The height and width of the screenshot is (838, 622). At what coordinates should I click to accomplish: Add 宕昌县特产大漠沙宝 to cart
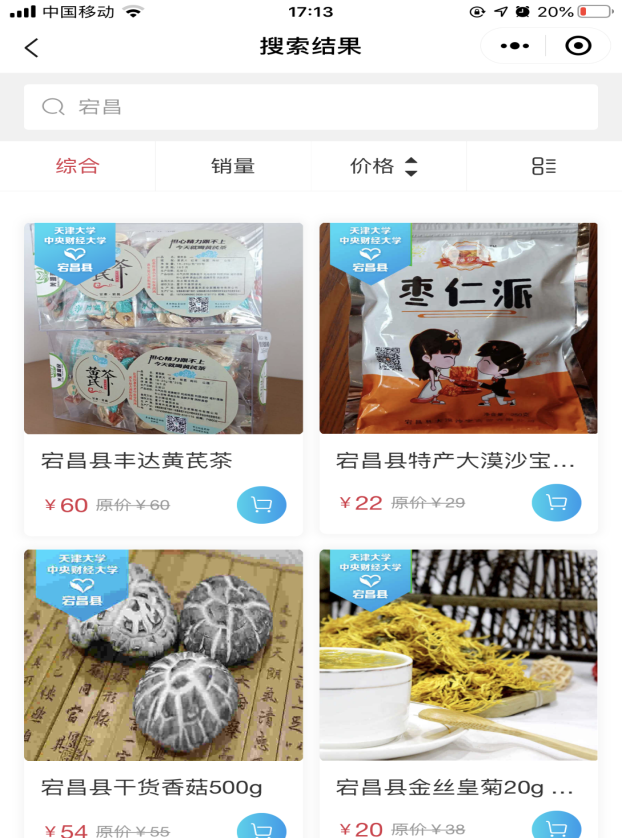(556, 502)
